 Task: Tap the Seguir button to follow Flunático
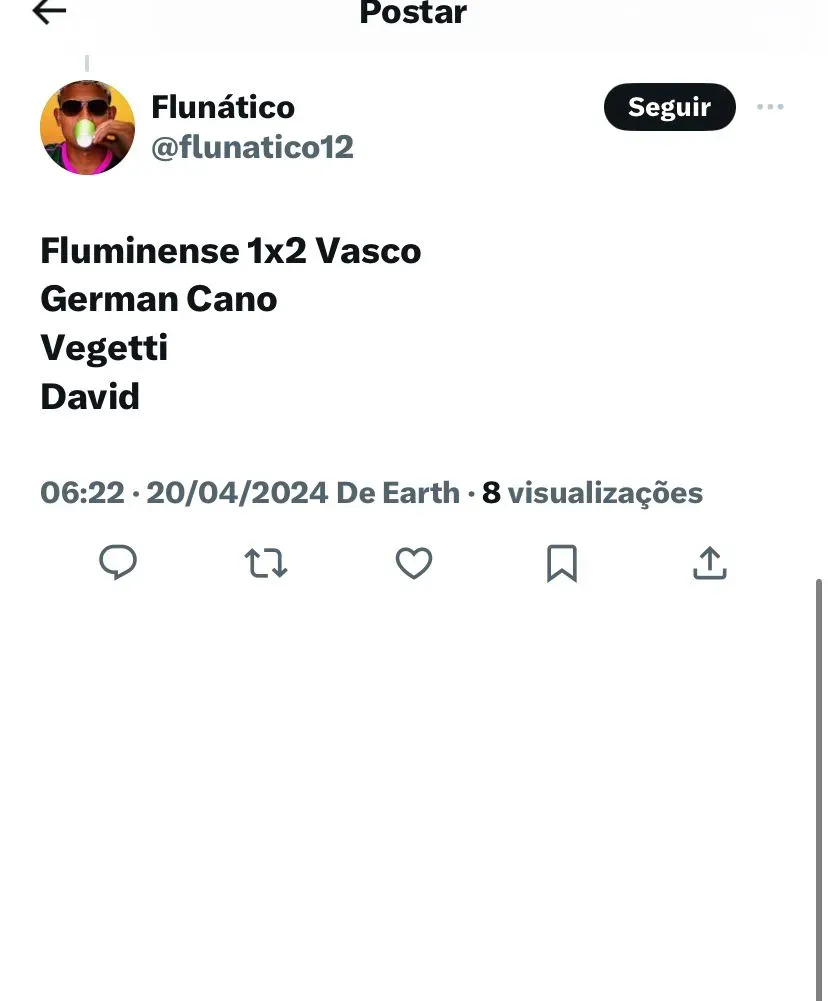pos(669,107)
